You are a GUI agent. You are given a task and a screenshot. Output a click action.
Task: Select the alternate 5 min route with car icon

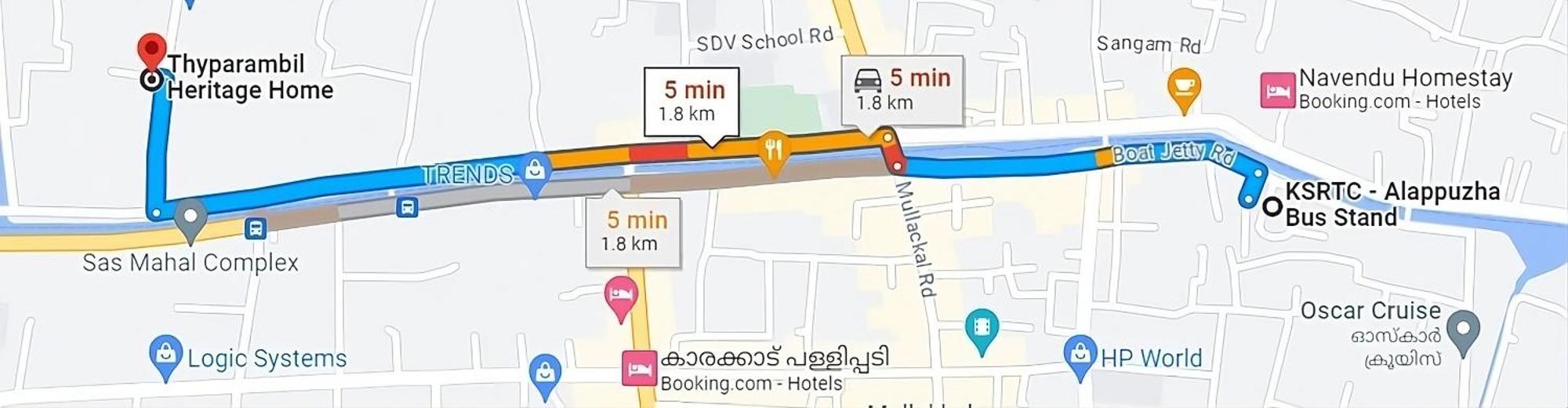click(902, 90)
